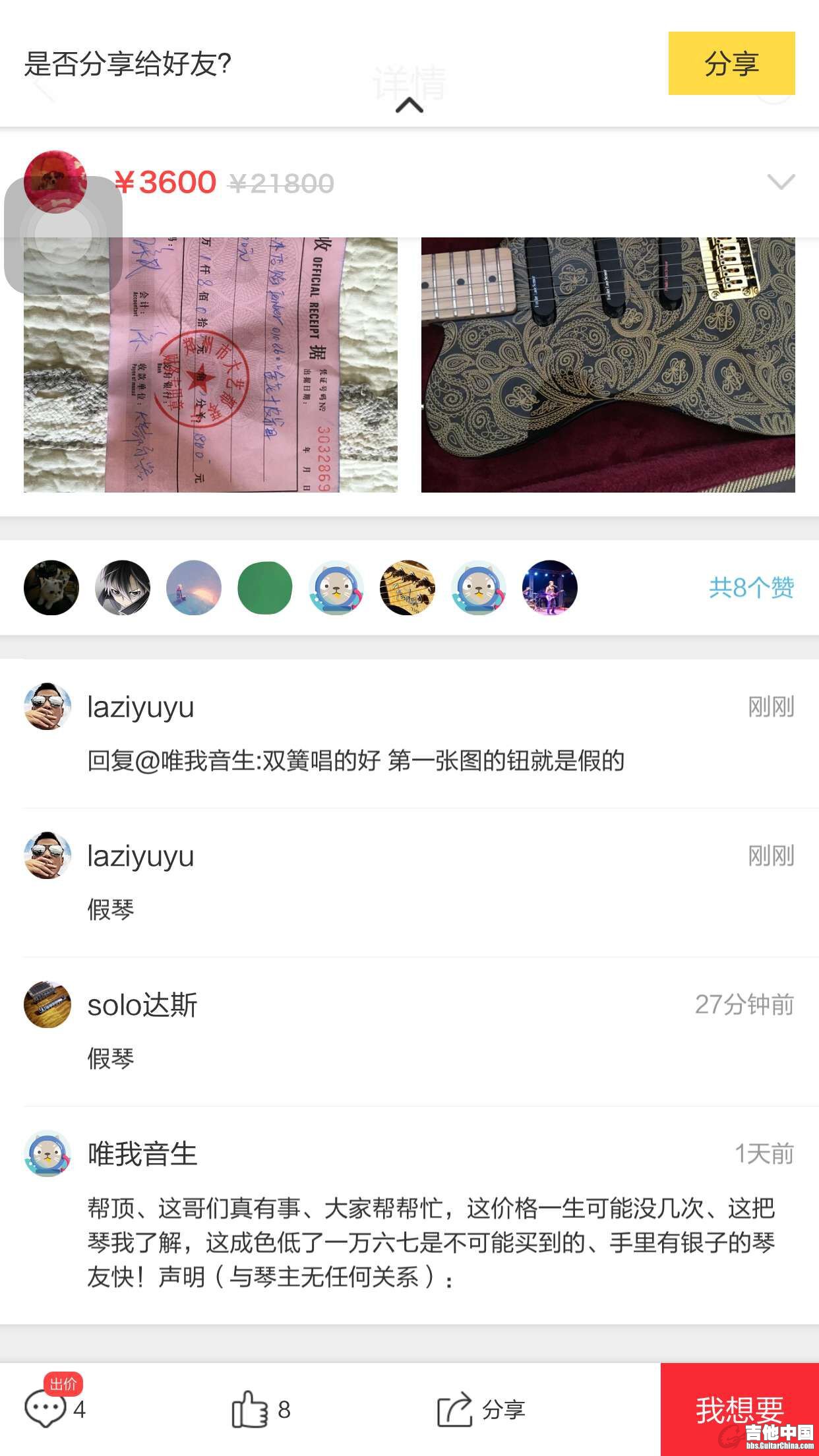Tap the red 我想要 button
This screenshot has width=819, height=1456.
pyautogui.click(x=739, y=1409)
